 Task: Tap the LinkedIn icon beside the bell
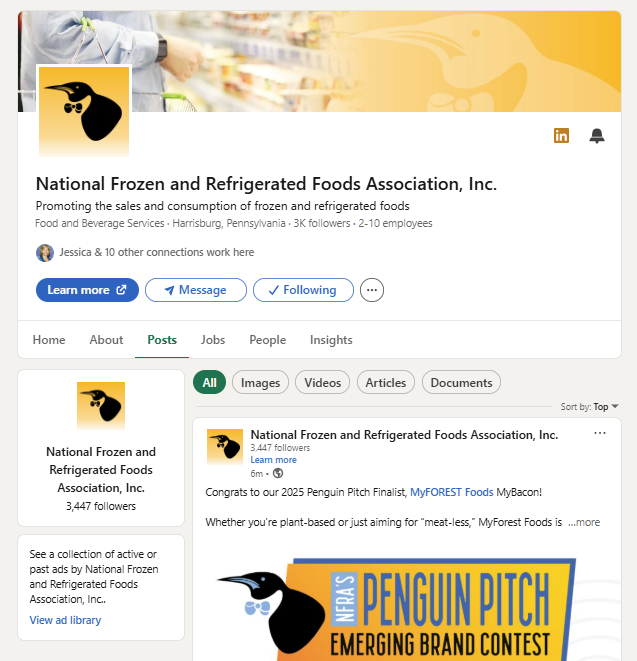[x=562, y=136]
